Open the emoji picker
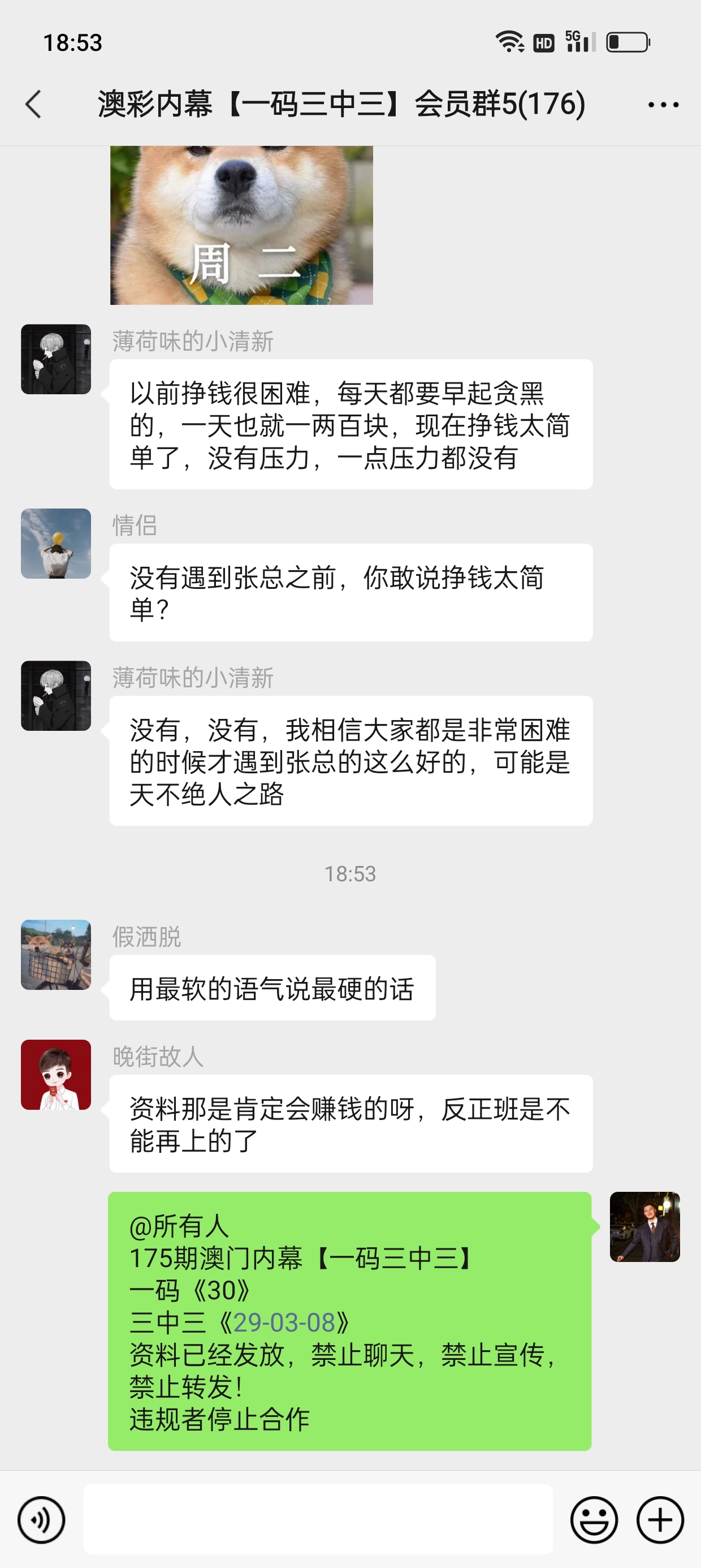This screenshot has height=1568, width=701. tap(593, 1520)
